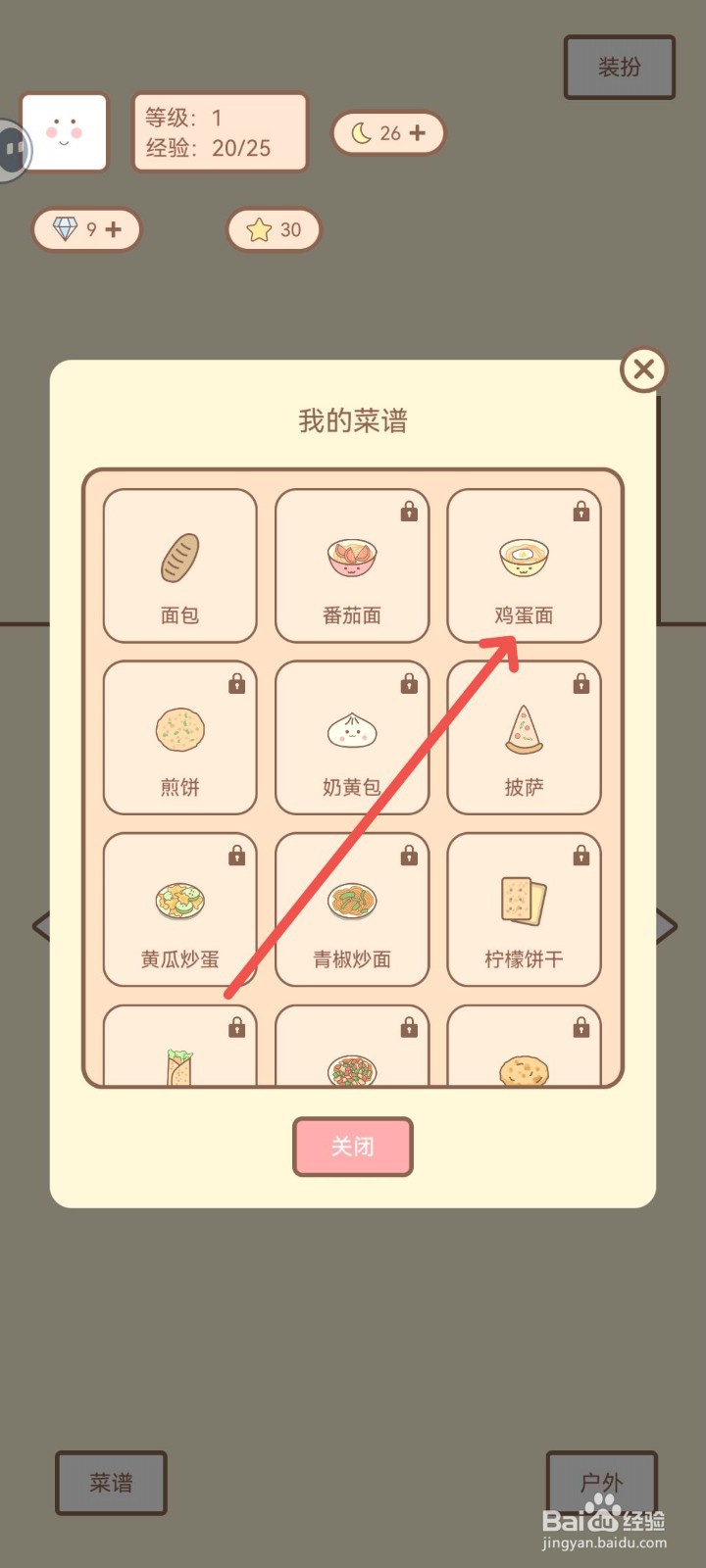Viewport: 706px width, 1568px height.
Task: Tap the avatar face icon
Action: (x=64, y=130)
